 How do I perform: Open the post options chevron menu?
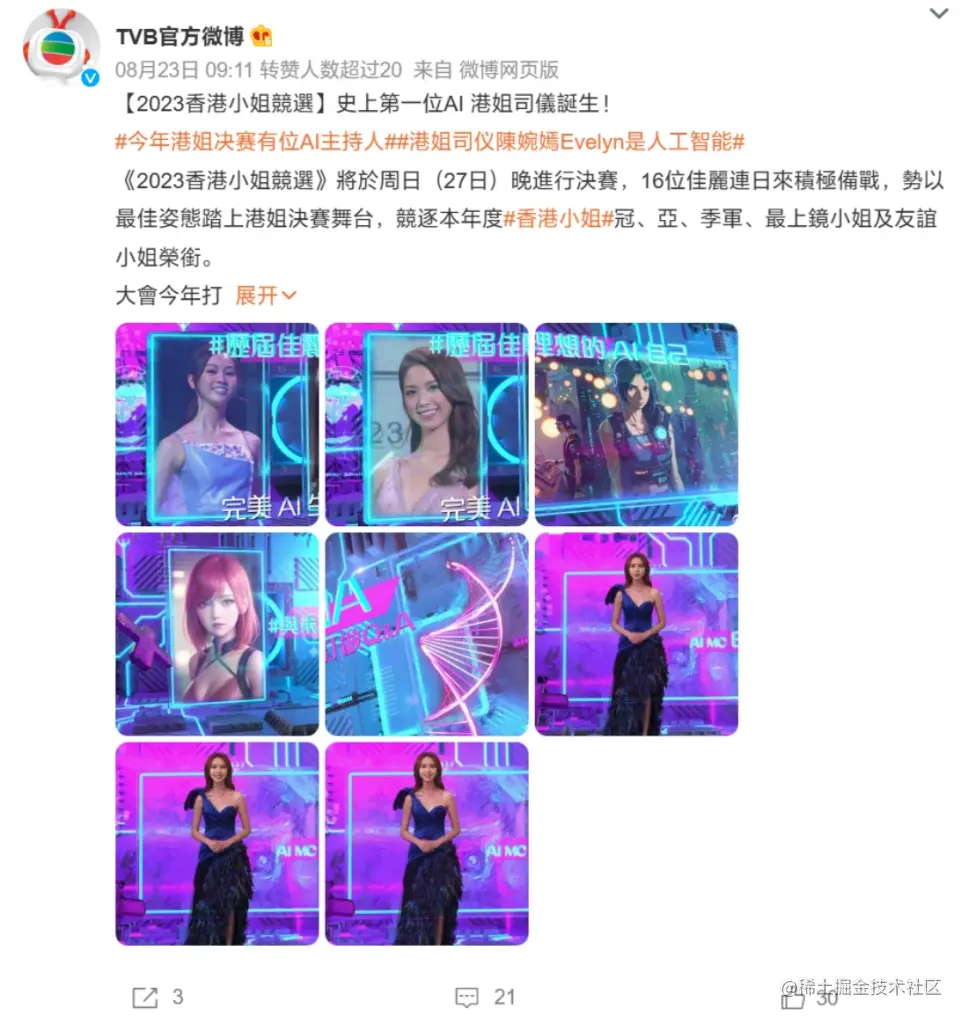click(939, 14)
